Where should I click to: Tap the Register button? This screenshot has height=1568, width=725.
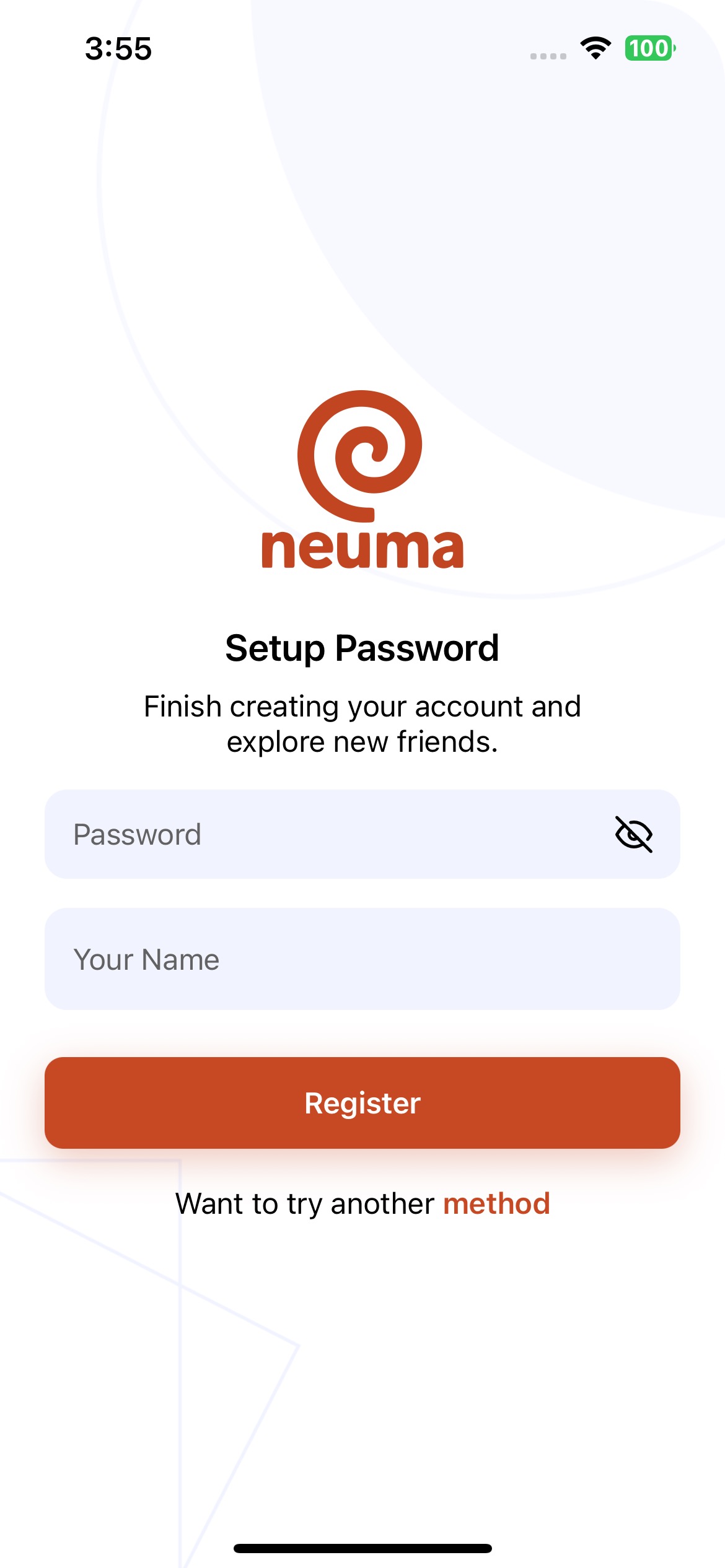point(362,1103)
